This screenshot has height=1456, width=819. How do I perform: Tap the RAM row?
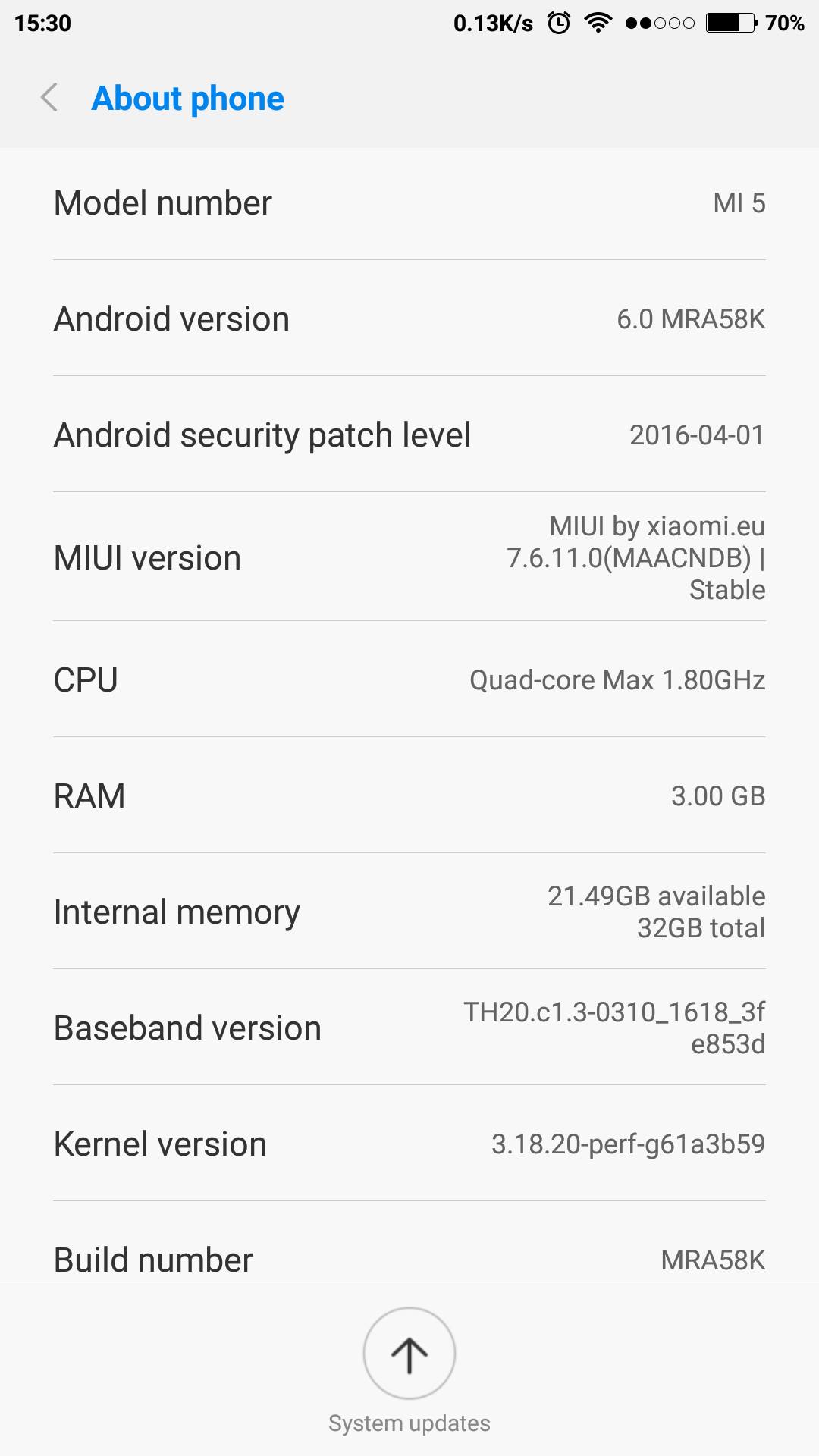pyautogui.click(x=409, y=796)
